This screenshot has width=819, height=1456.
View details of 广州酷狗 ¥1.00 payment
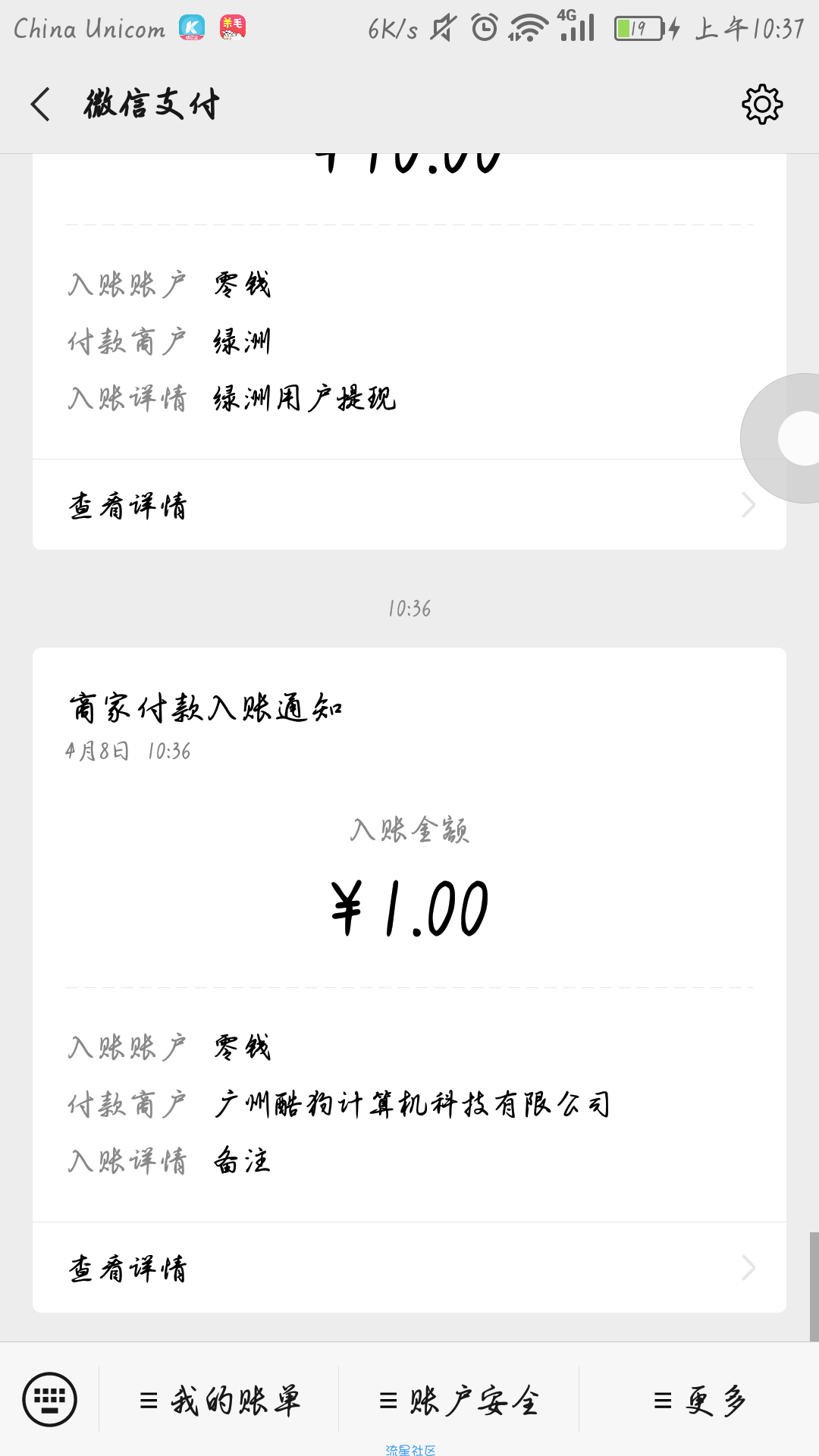click(x=409, y=1267)
